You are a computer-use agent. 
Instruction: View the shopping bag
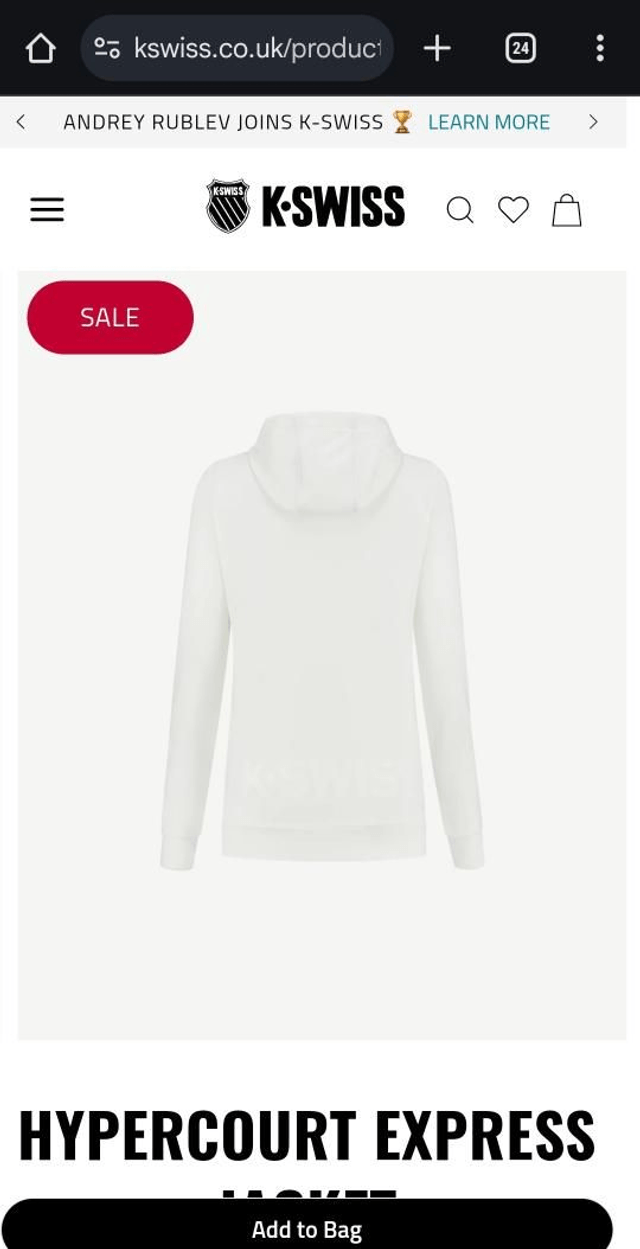coord(567,210)
